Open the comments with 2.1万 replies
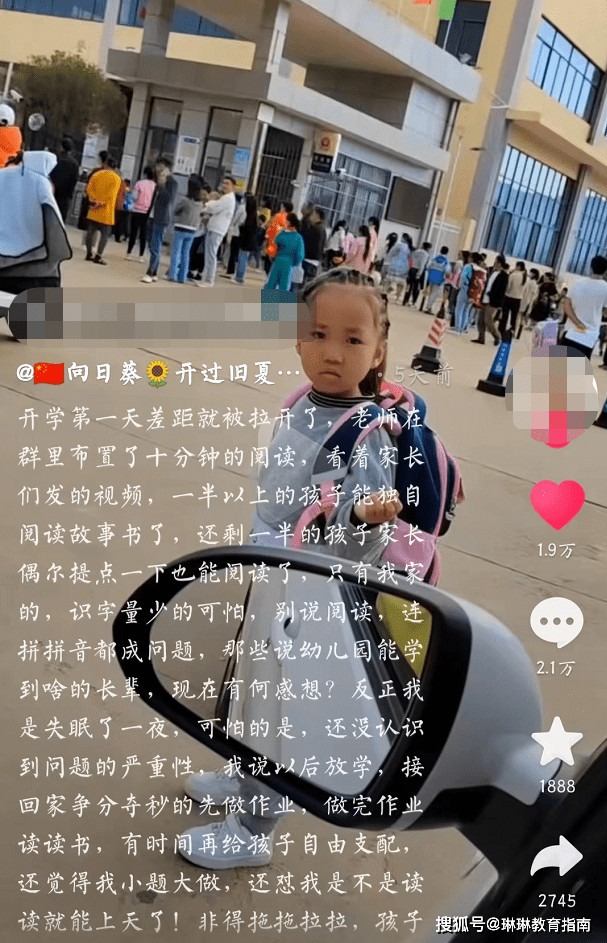607x943 pixels. coord(556,623)
